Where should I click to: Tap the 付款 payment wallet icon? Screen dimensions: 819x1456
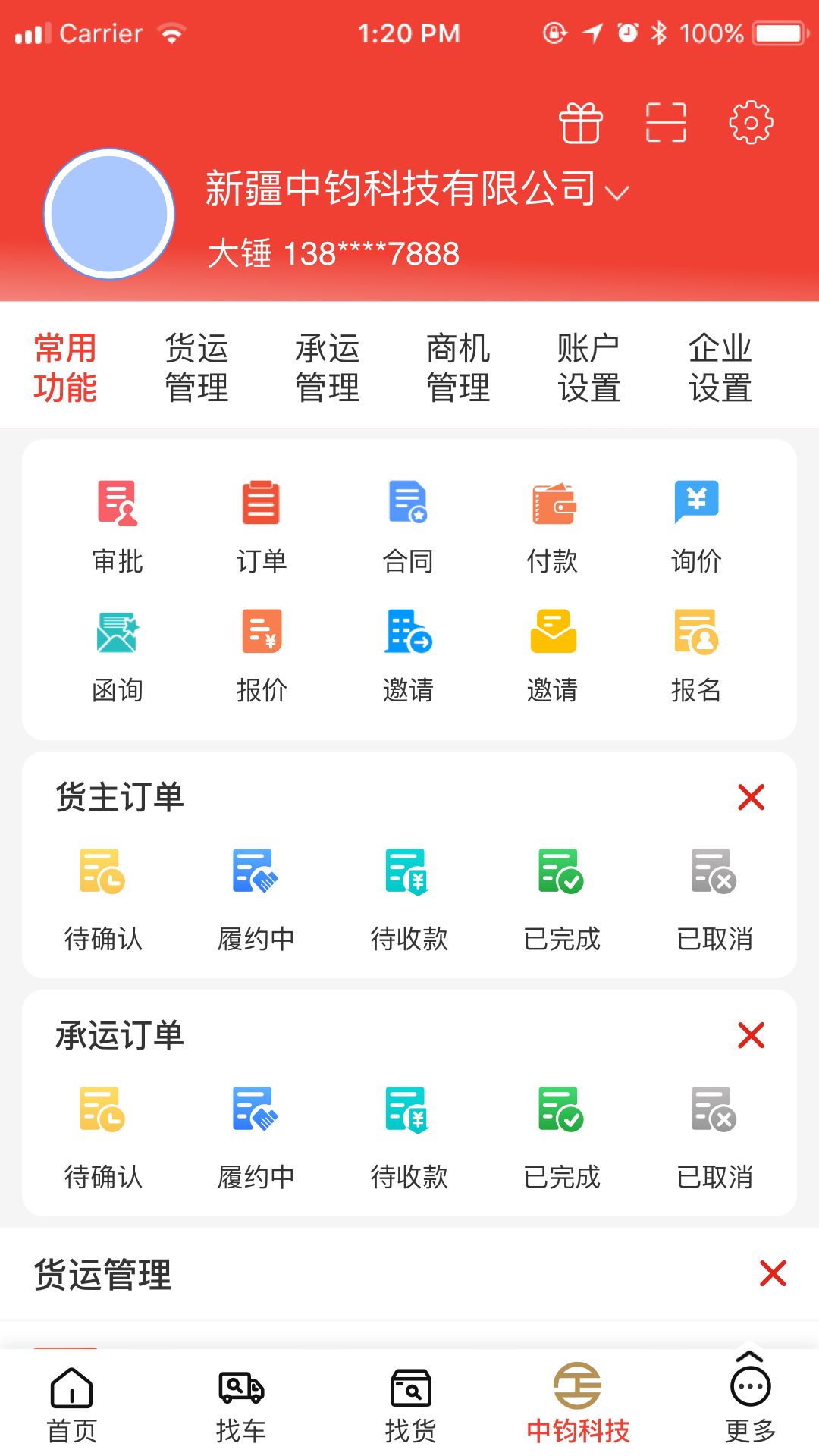553,522
